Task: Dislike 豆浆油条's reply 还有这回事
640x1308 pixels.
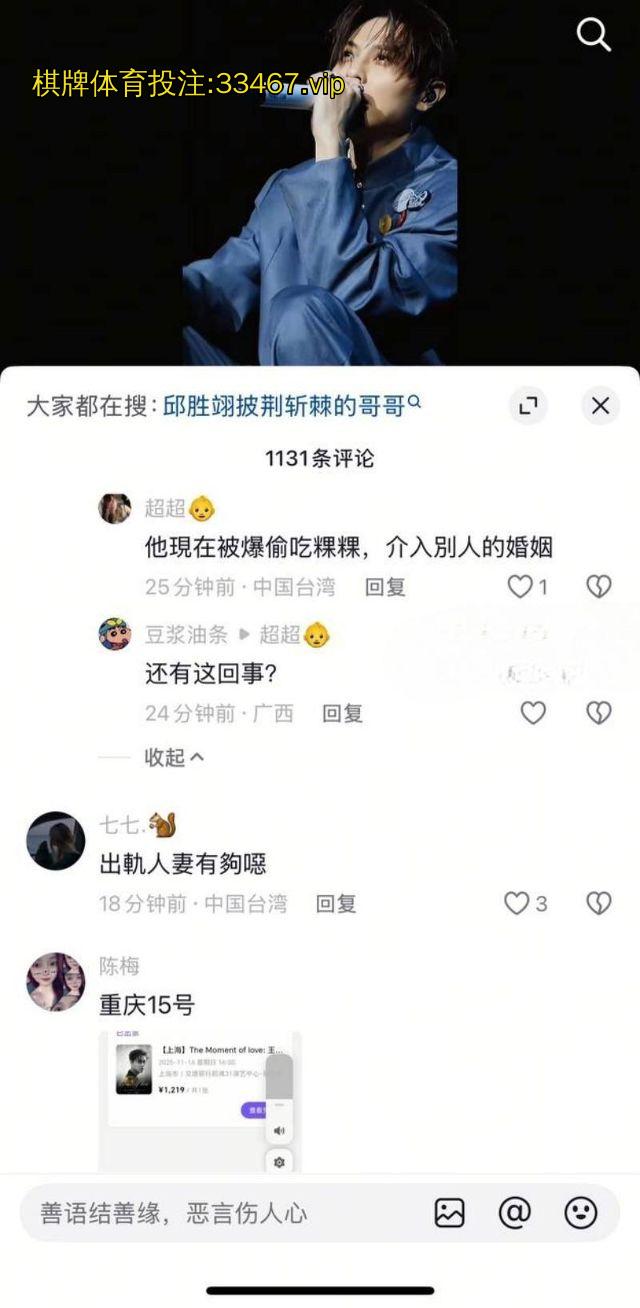Action: [x=598, y=713]
